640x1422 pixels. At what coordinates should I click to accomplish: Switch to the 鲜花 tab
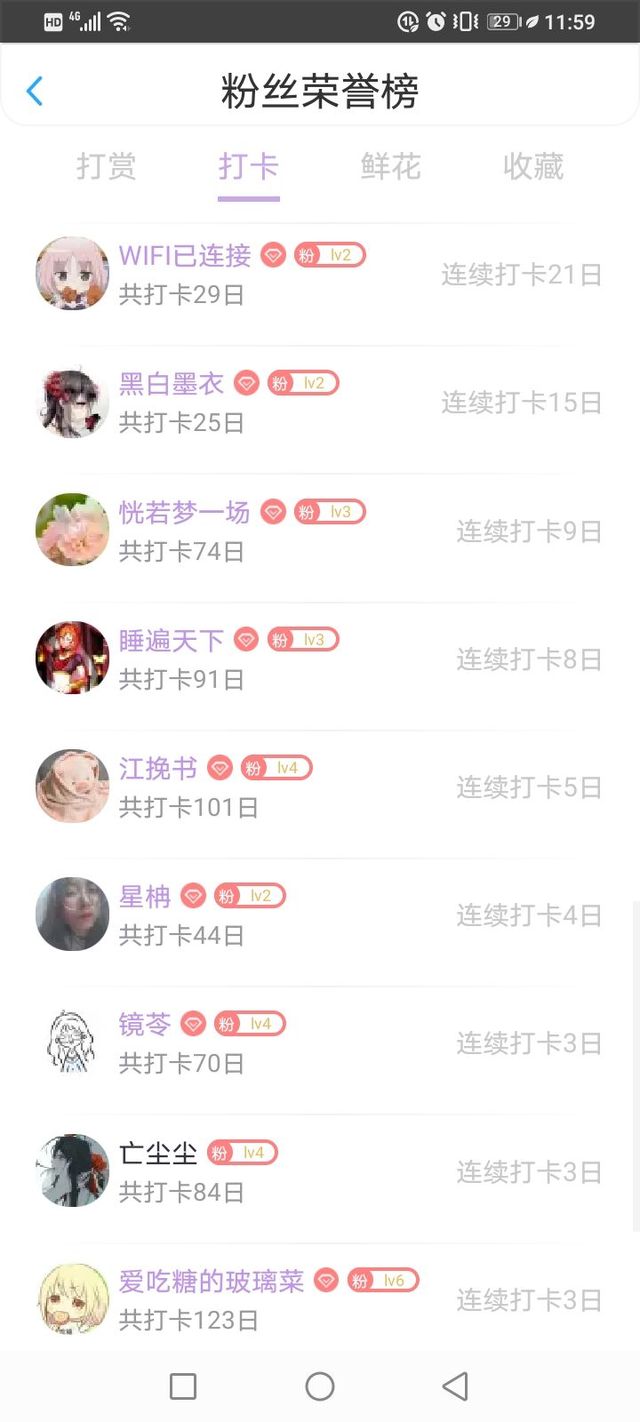pos(391,166)
